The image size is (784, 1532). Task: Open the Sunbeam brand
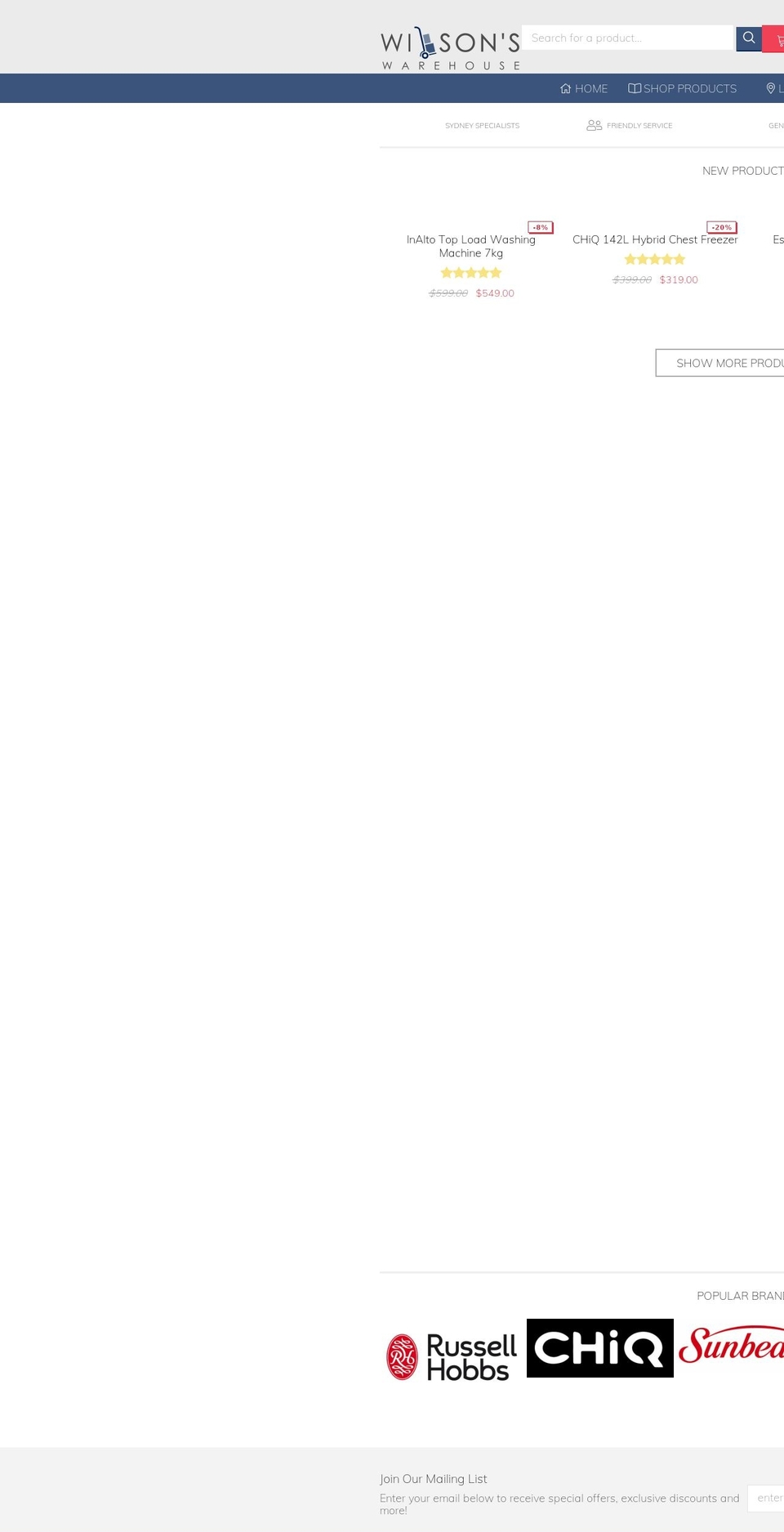[732, 1347]
